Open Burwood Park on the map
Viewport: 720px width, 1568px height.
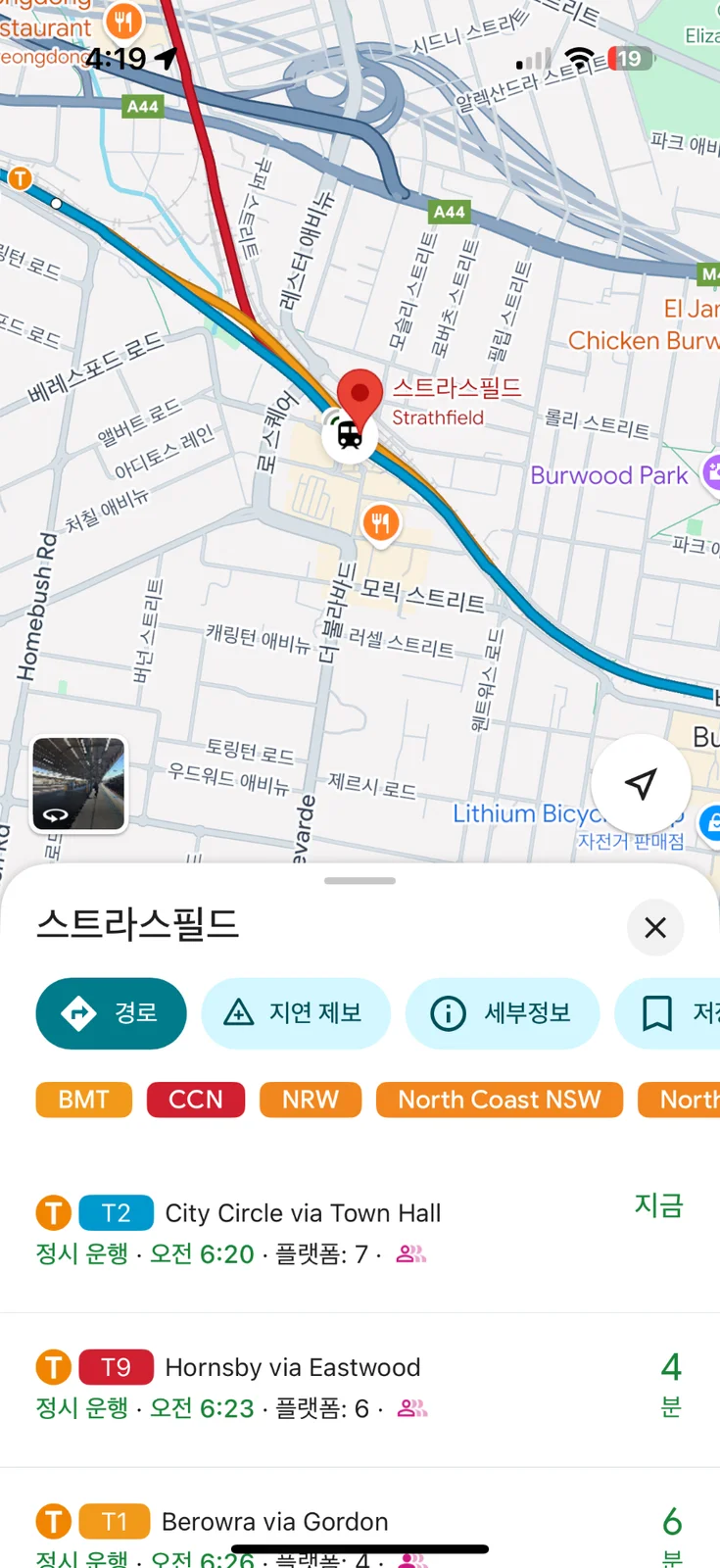point(609,475)
